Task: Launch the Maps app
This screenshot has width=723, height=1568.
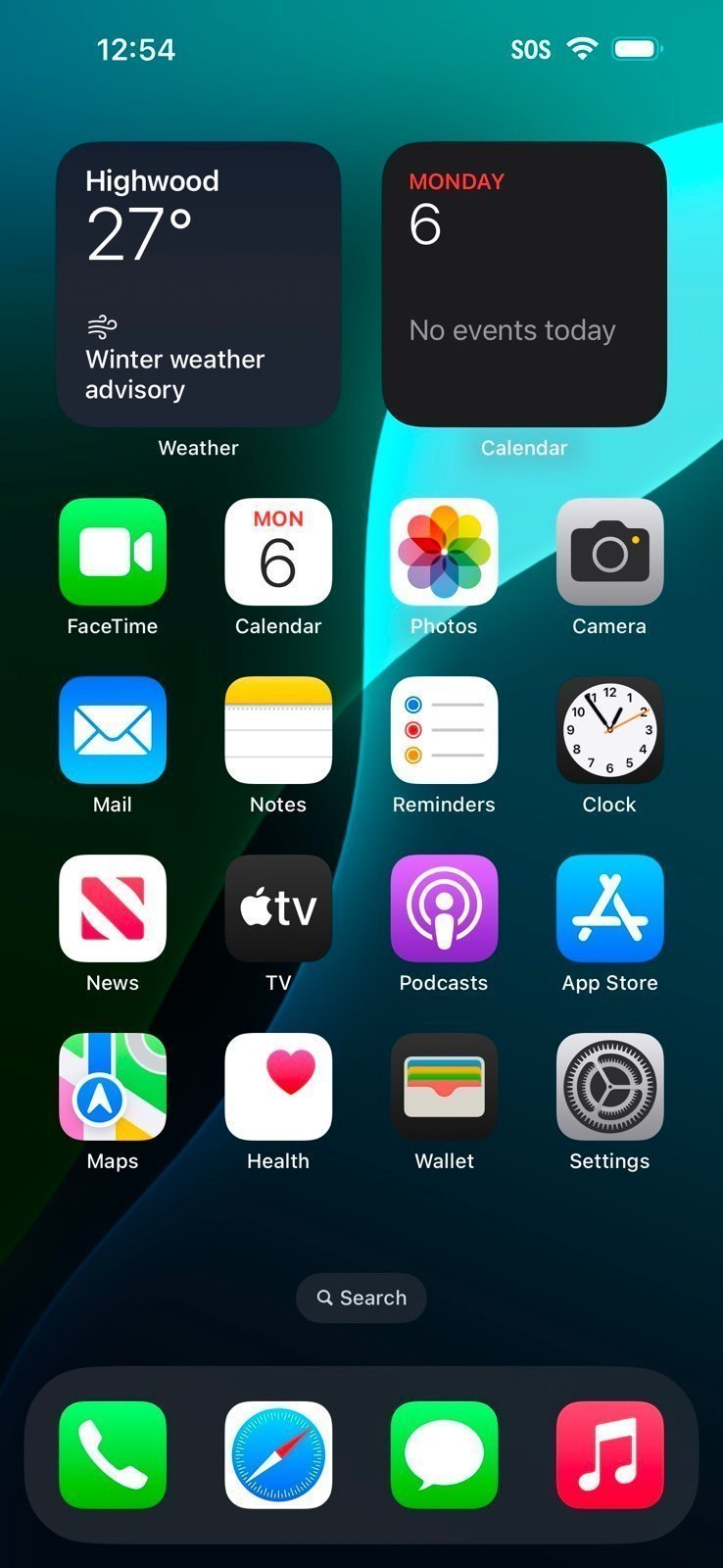Action: tap(113, 1087)
